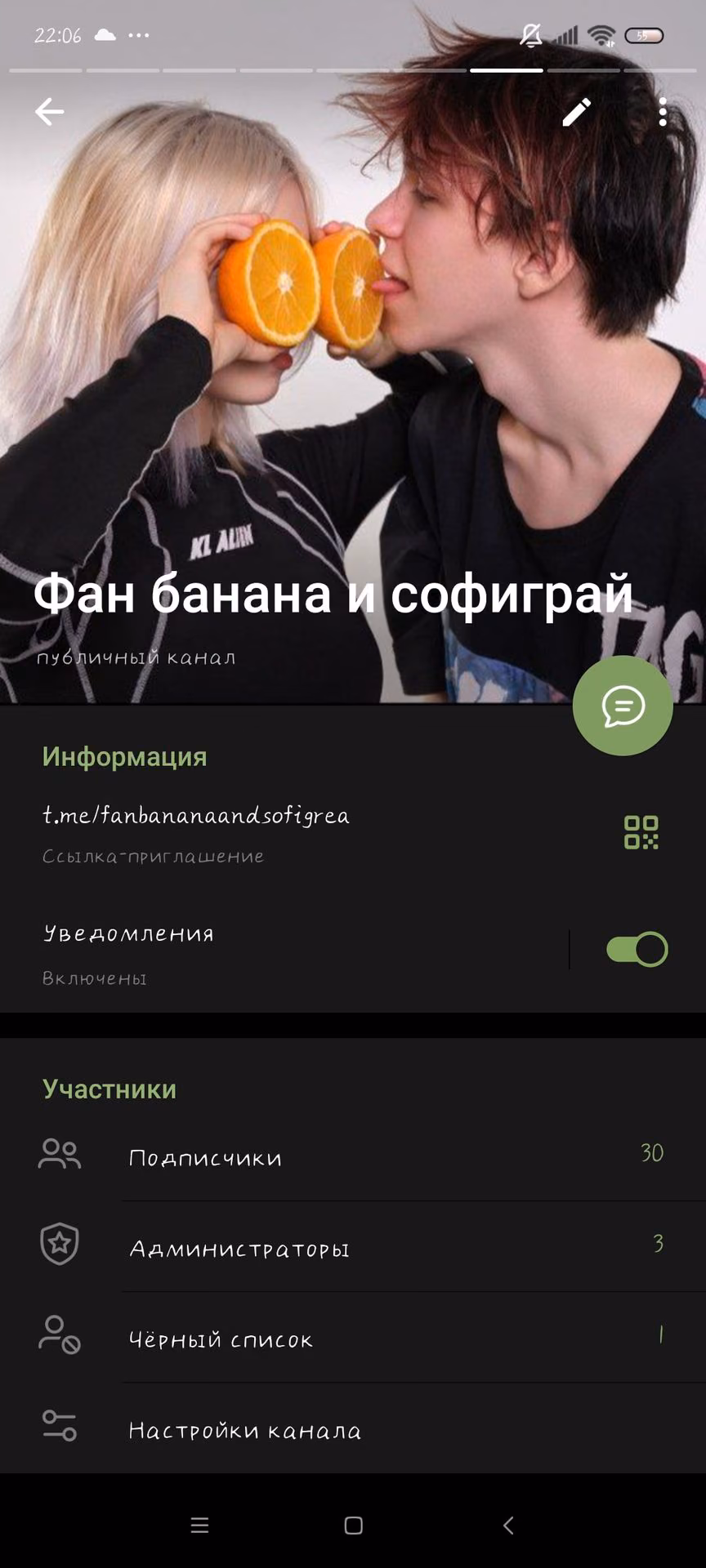Open the Администраторы list

[353, 1246]
